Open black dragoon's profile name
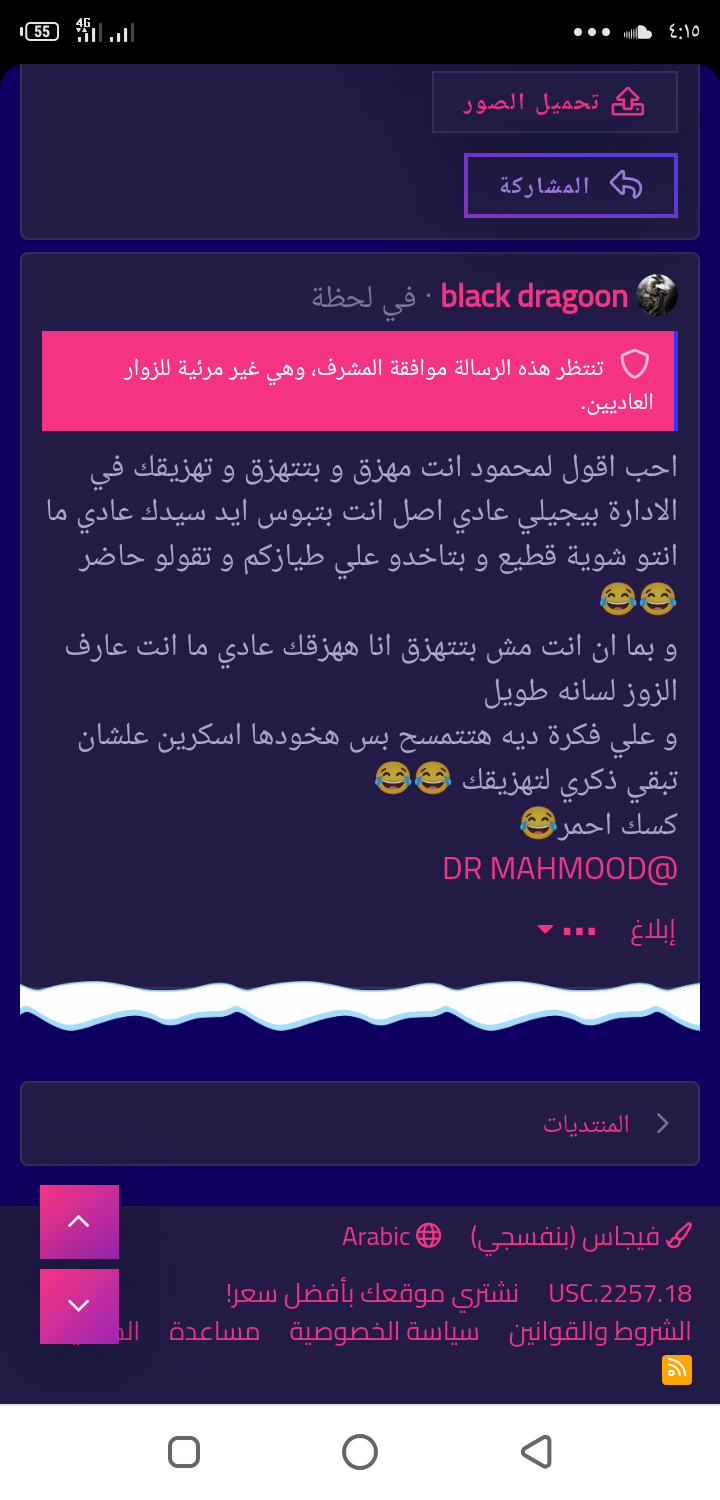Viewport: 720px width, 1500px height. click(x=534, y=296)
